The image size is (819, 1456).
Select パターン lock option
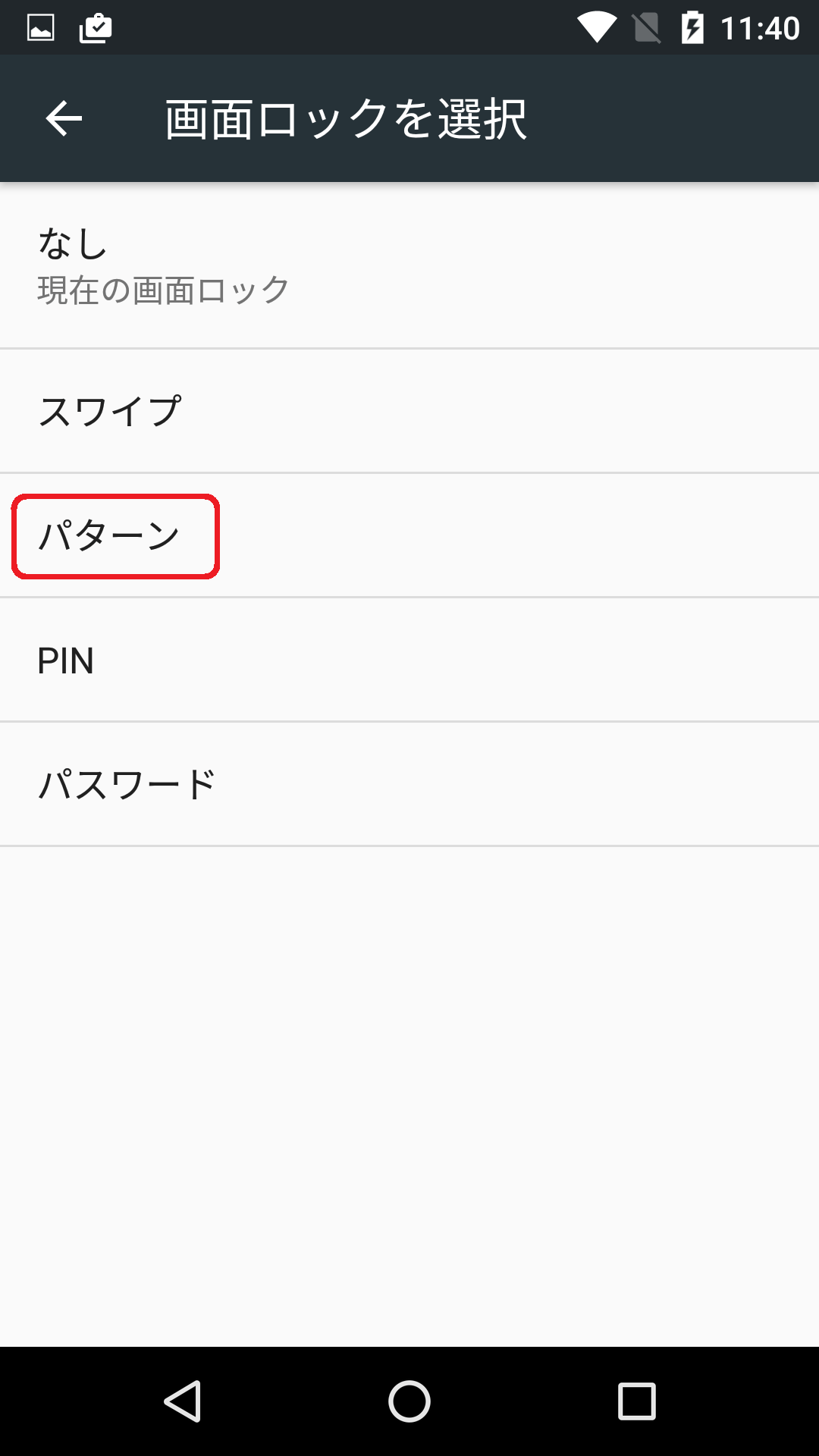(409, 535)
